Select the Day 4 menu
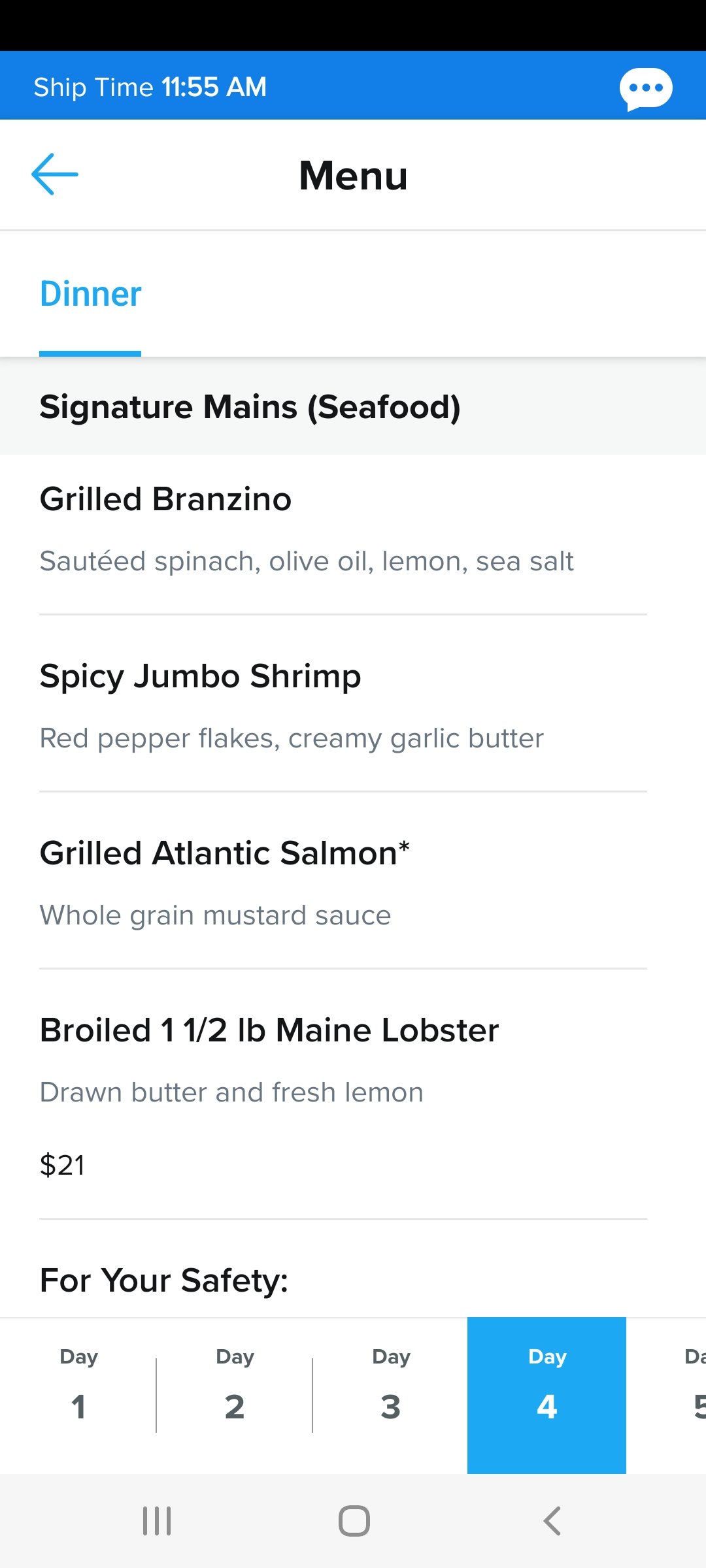Screen dimensions: 706x1568 [546, 1395]
